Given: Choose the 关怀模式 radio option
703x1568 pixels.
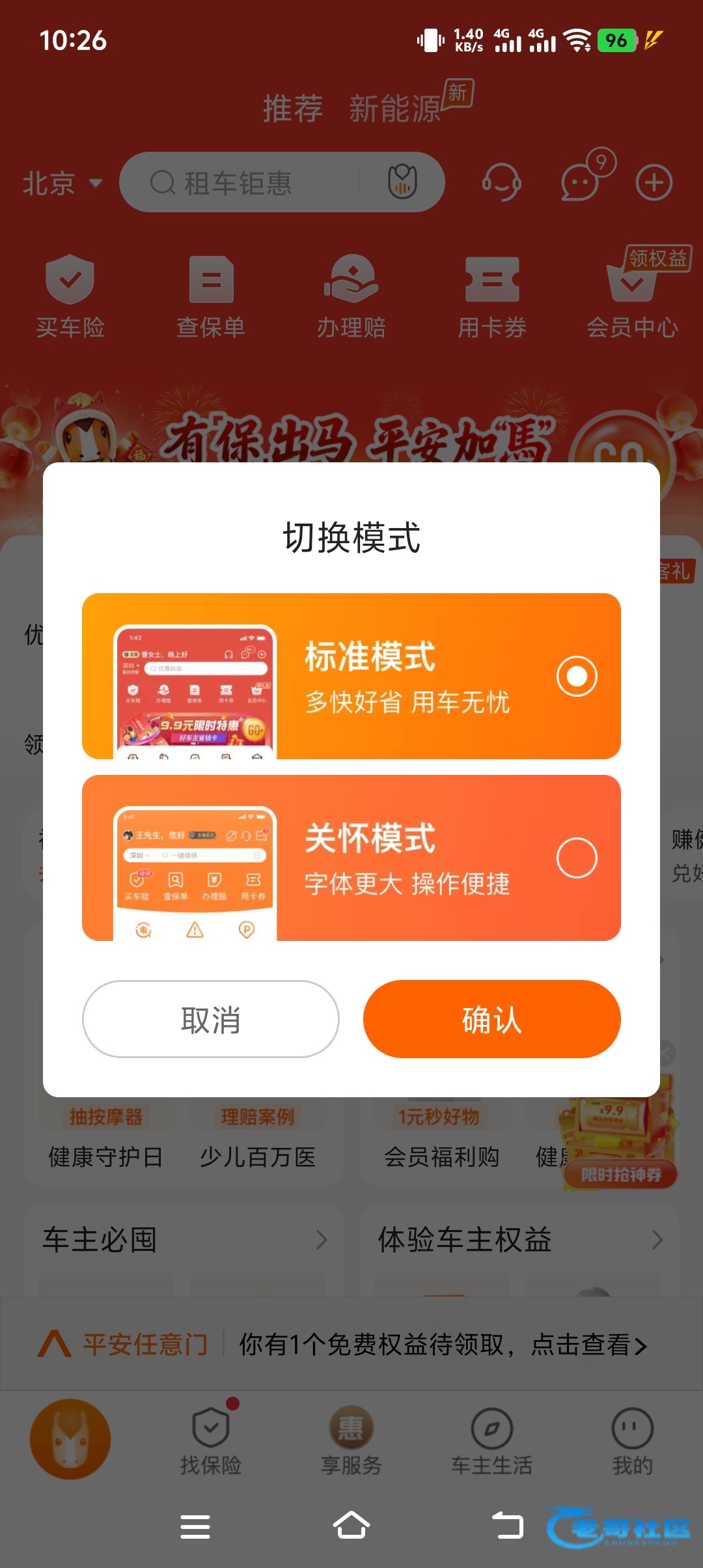Looking at the screenshot, I should (576, 858).
